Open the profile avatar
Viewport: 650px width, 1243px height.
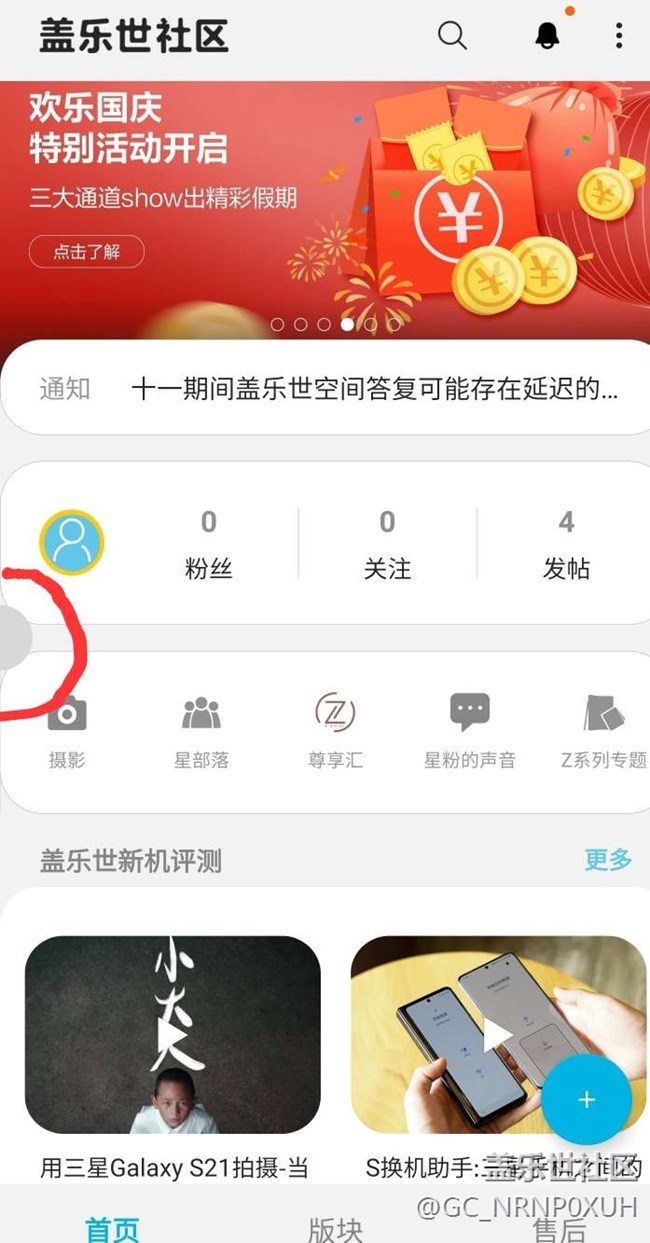[x=71, y=542]
